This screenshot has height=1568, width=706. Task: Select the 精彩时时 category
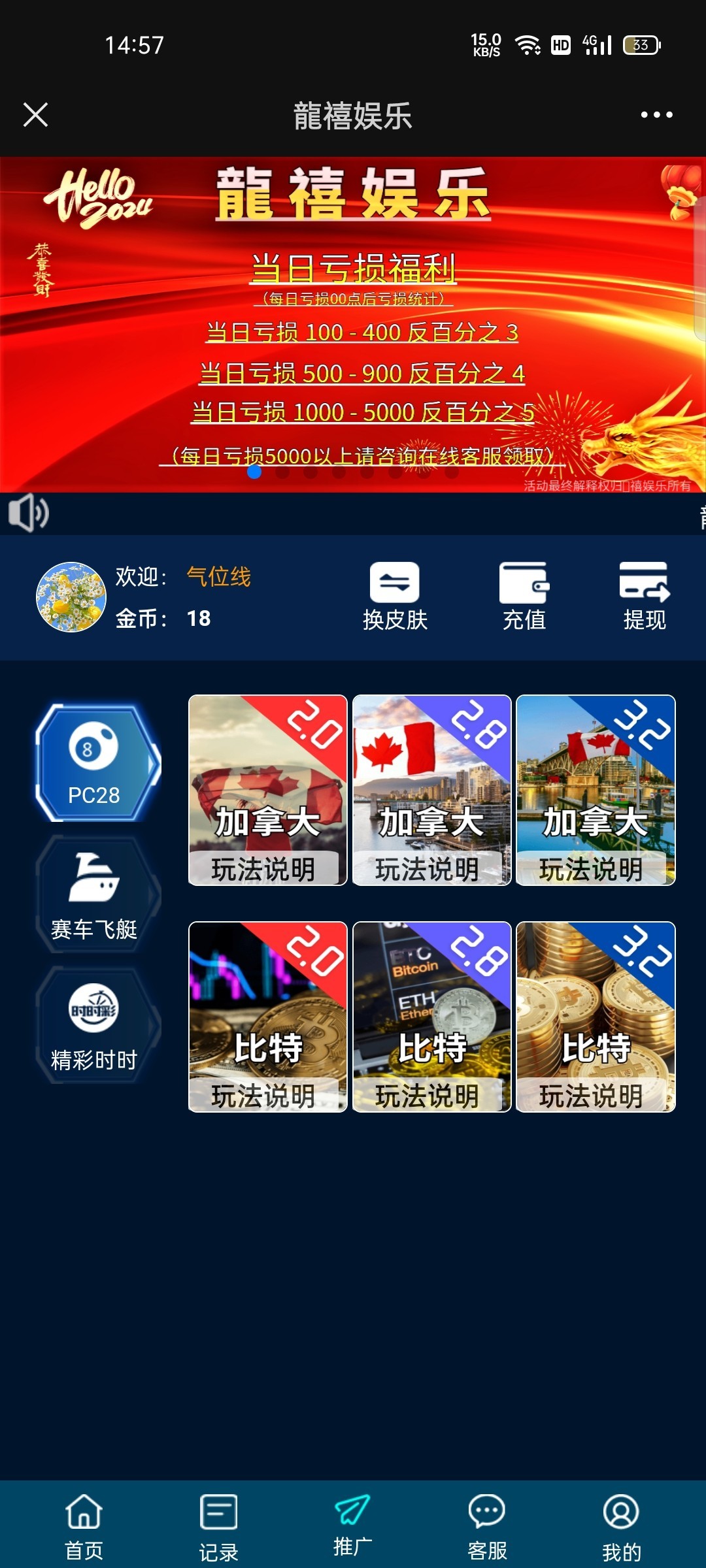click(x=95, y=1026)
